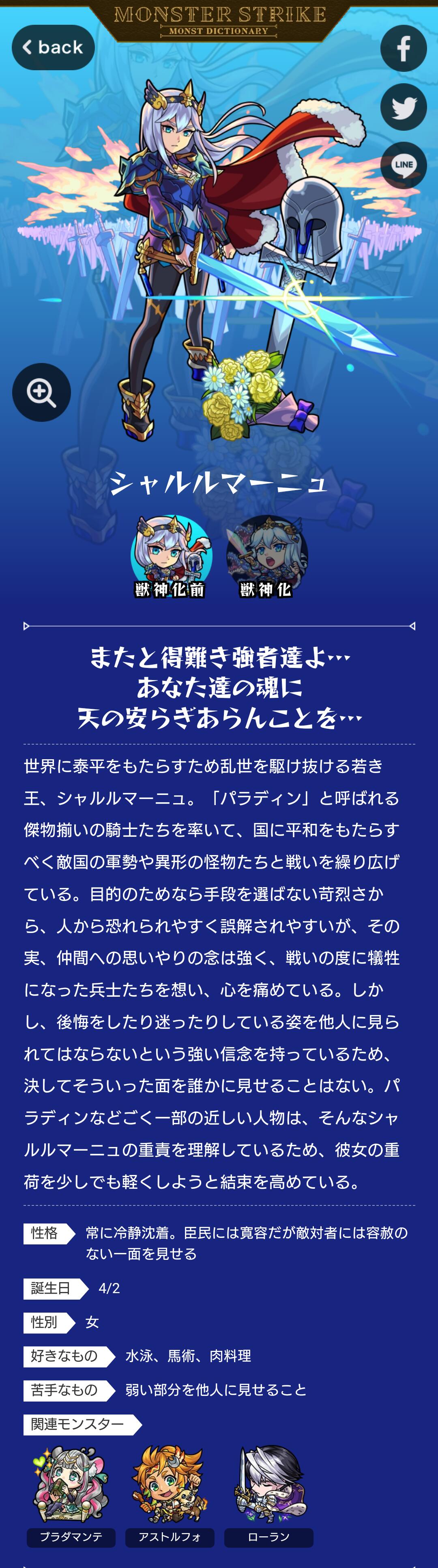The width and height of the screenshot is (438, 1568).
Task: Switch to the 獣神化 form icon
Action: coord(266,556)
